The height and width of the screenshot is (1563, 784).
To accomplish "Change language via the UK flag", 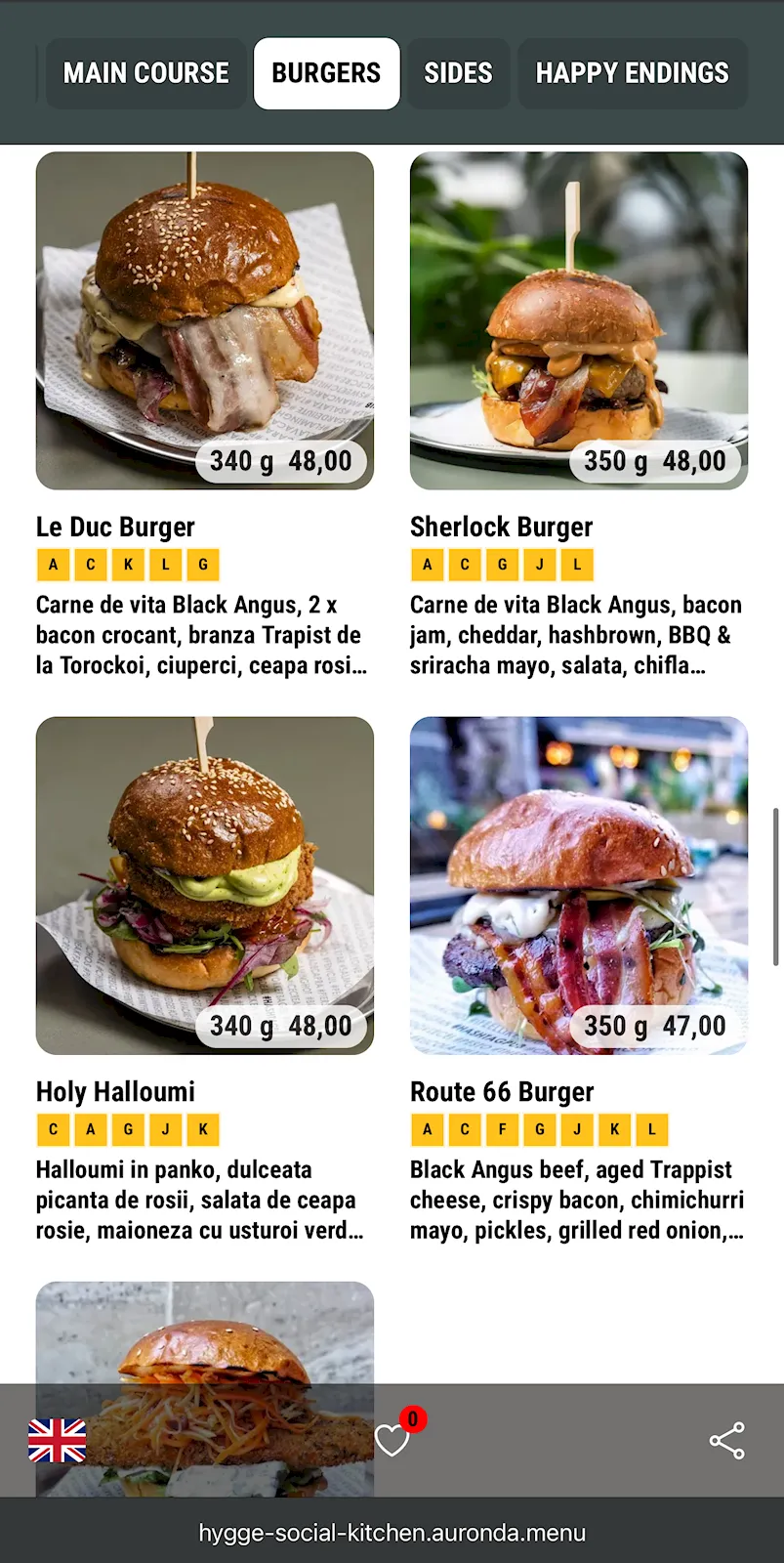I will (57, 1441).
